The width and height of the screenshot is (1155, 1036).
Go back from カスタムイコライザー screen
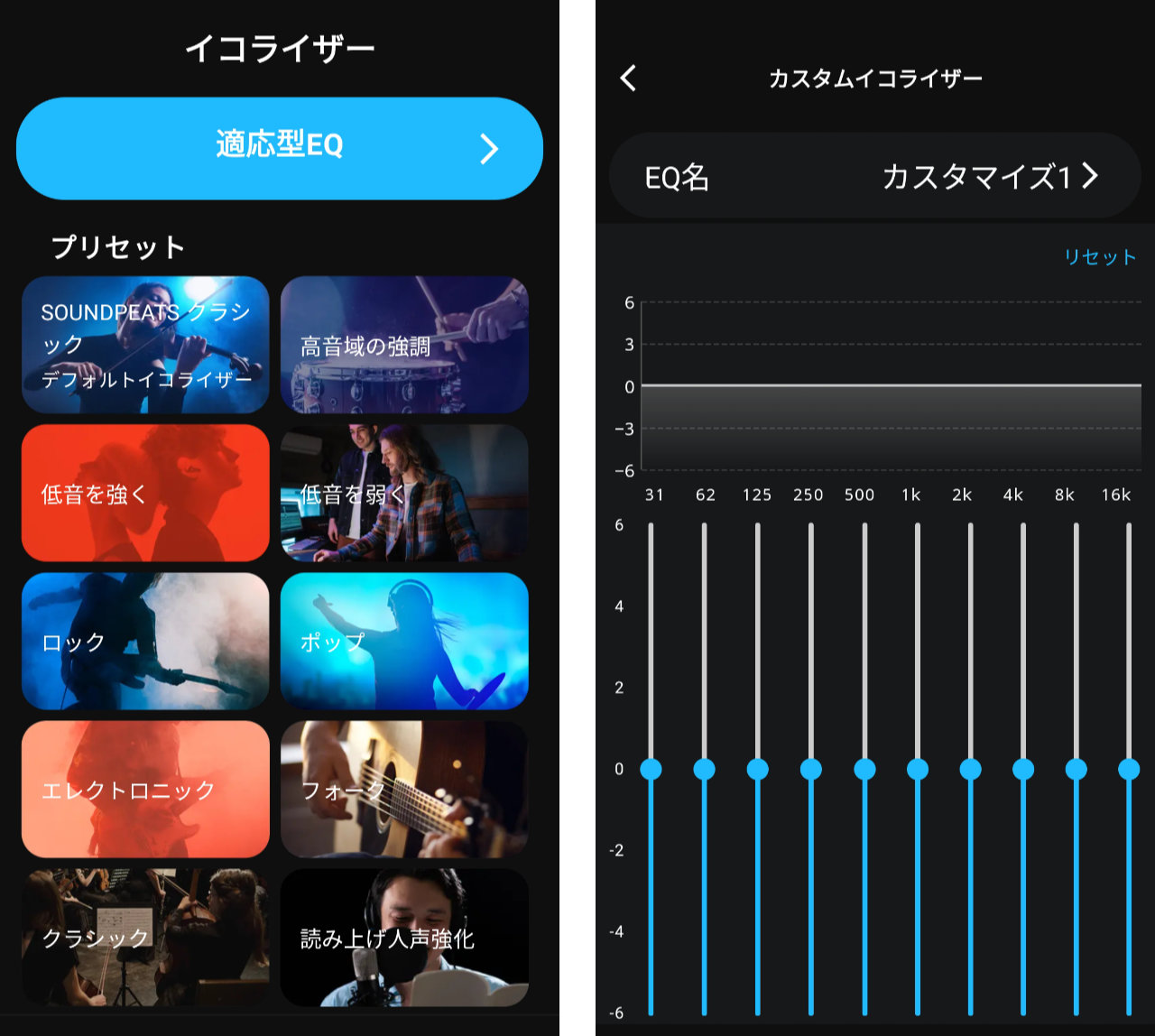629,79
